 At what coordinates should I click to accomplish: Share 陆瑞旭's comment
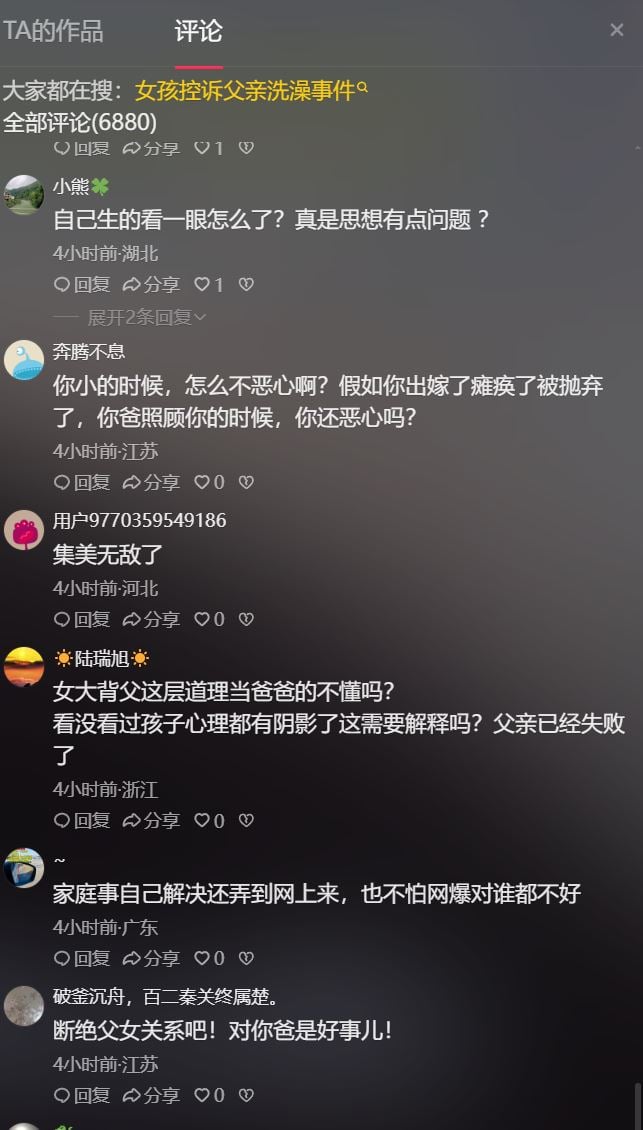pyautogui.click(x=151, y=820)
